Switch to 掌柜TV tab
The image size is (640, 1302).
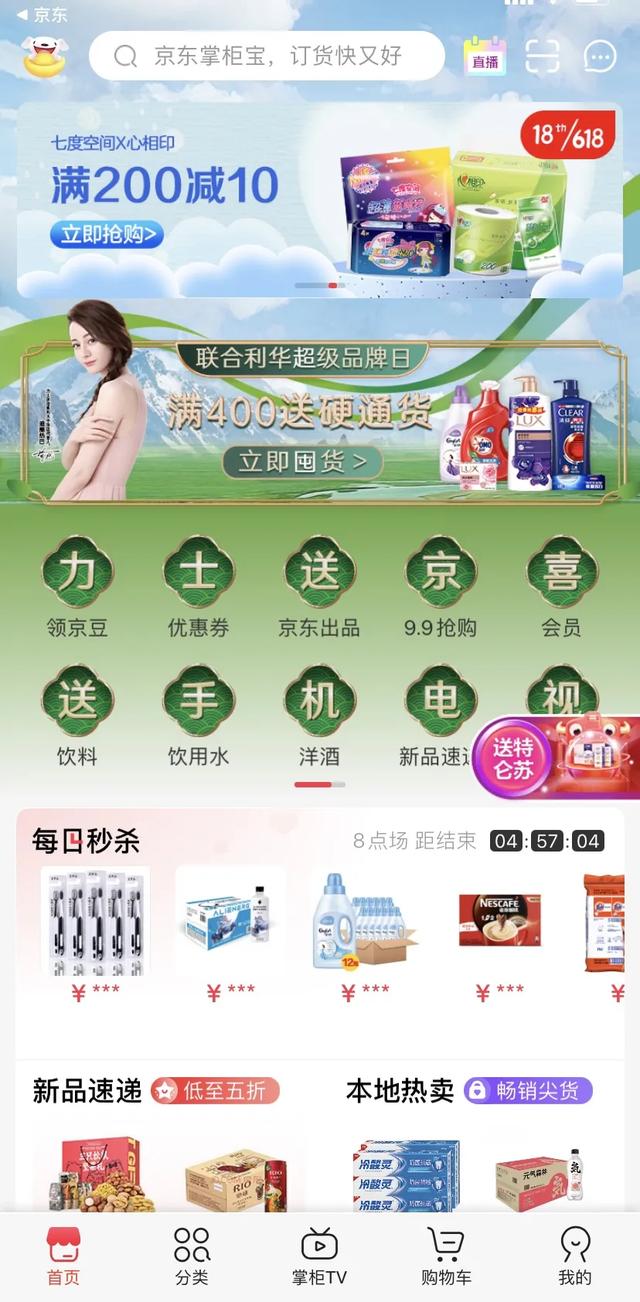tap(319, 1256)
